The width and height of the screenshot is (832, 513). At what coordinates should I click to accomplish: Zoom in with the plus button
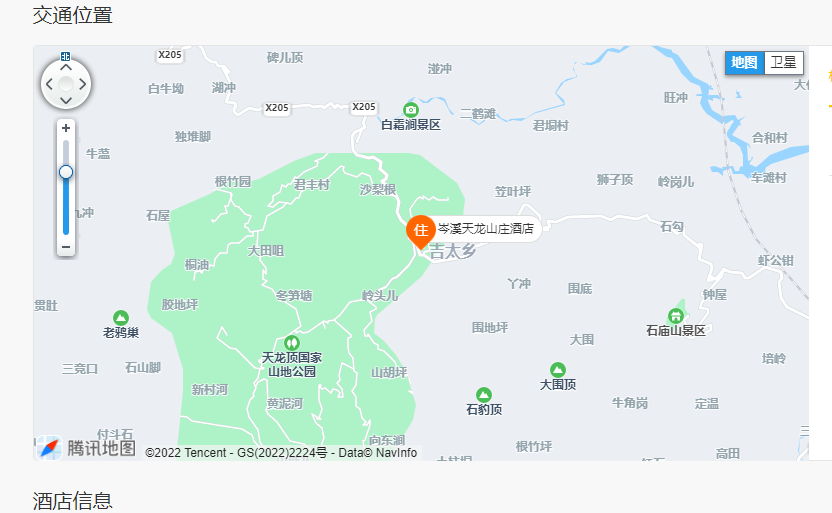66,129
